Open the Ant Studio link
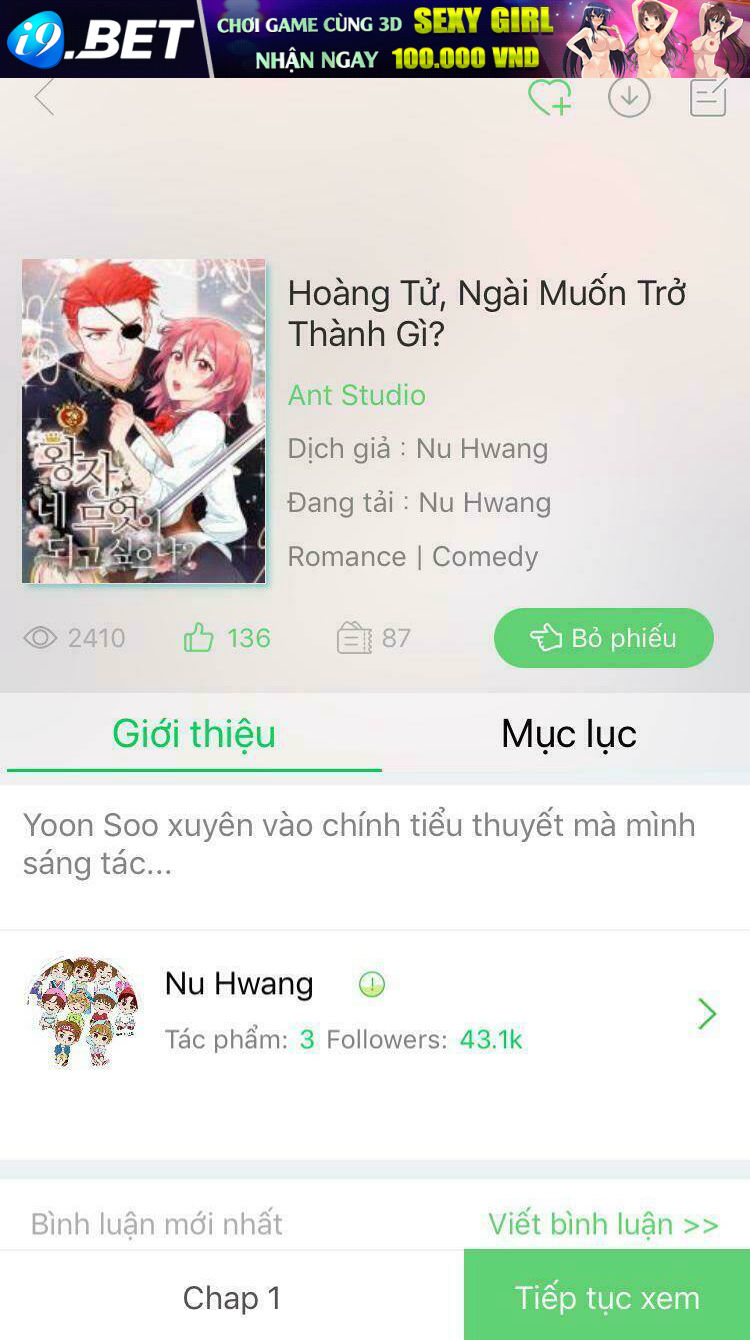 (x=357, y=395)
